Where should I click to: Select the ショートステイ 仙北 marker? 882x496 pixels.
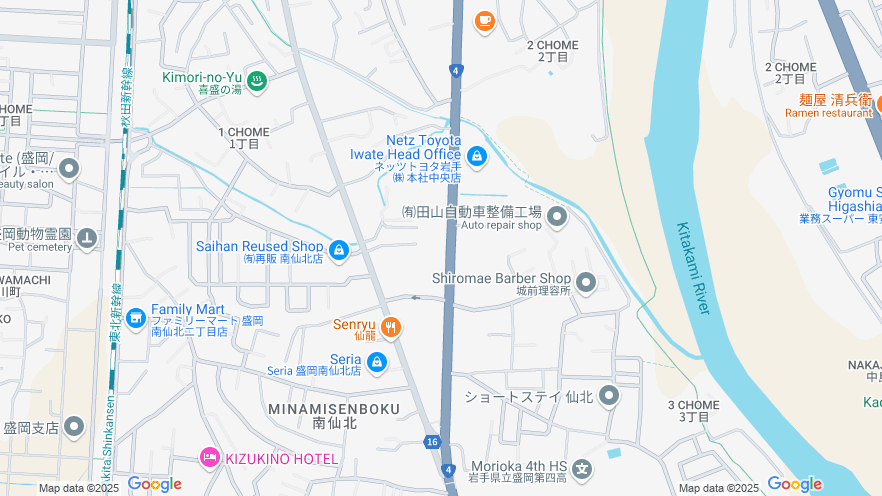[609, 397]
